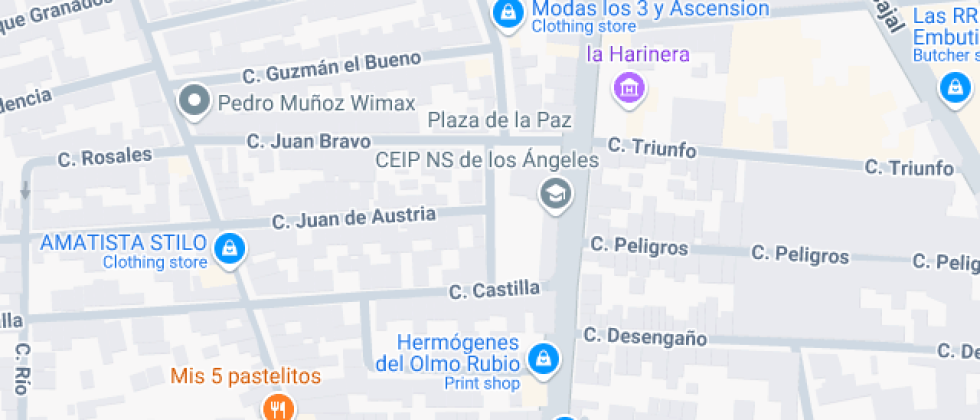The image size is (980, 420).
Task: Open the CEIP NS de los Ángeles school marker
Action: coord(555,193)
